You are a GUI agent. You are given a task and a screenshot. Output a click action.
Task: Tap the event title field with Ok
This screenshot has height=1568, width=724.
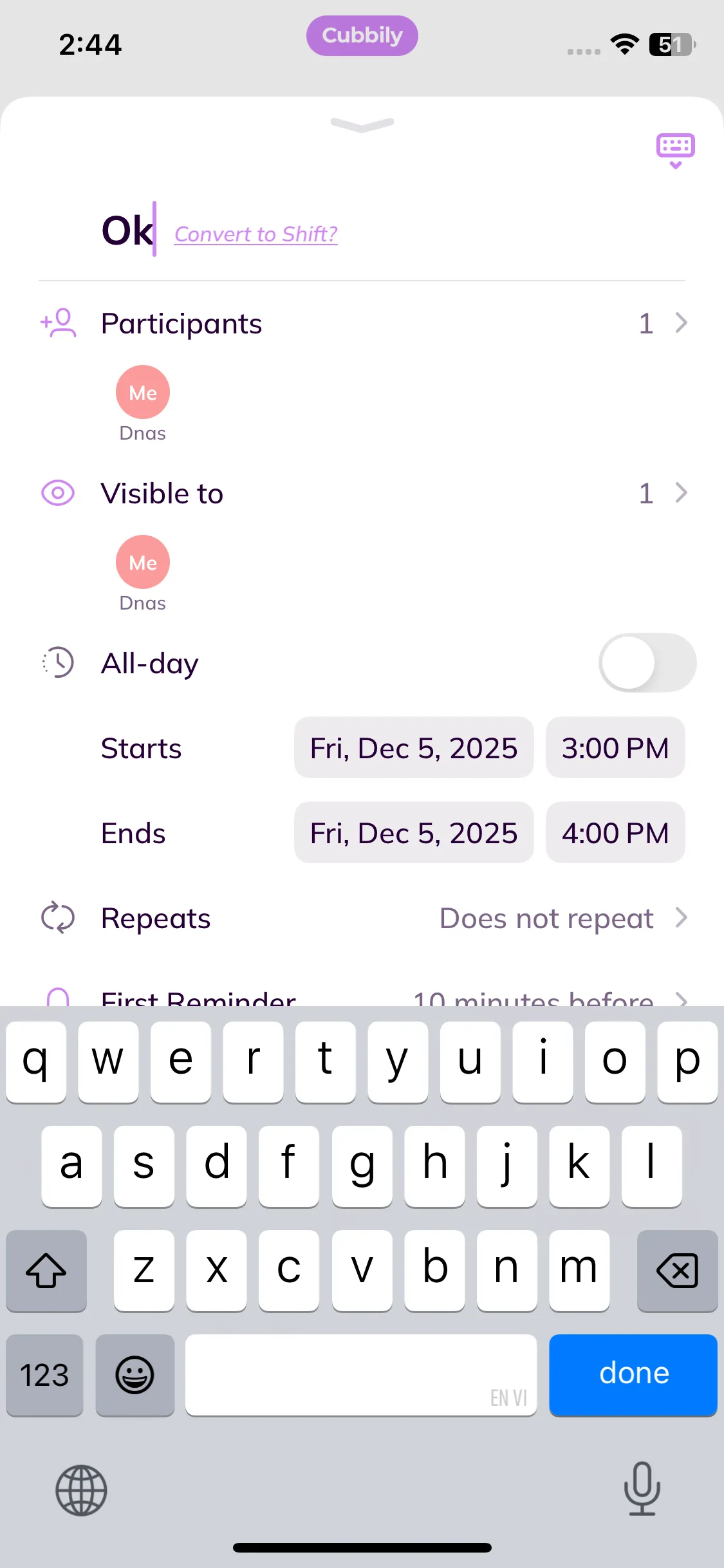[127, 230]
